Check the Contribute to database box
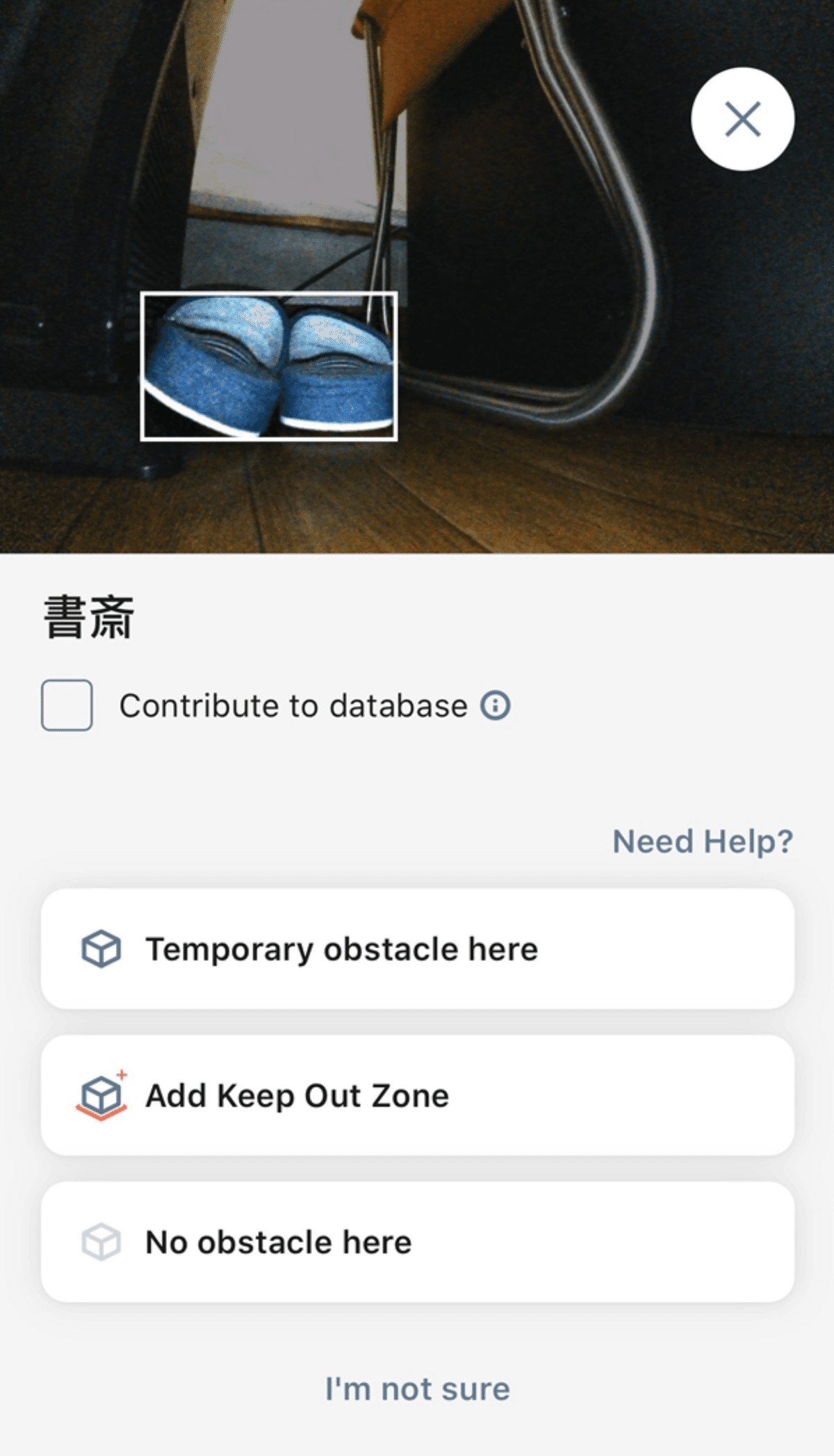834x1456 pixels. (x=67, y=705)
